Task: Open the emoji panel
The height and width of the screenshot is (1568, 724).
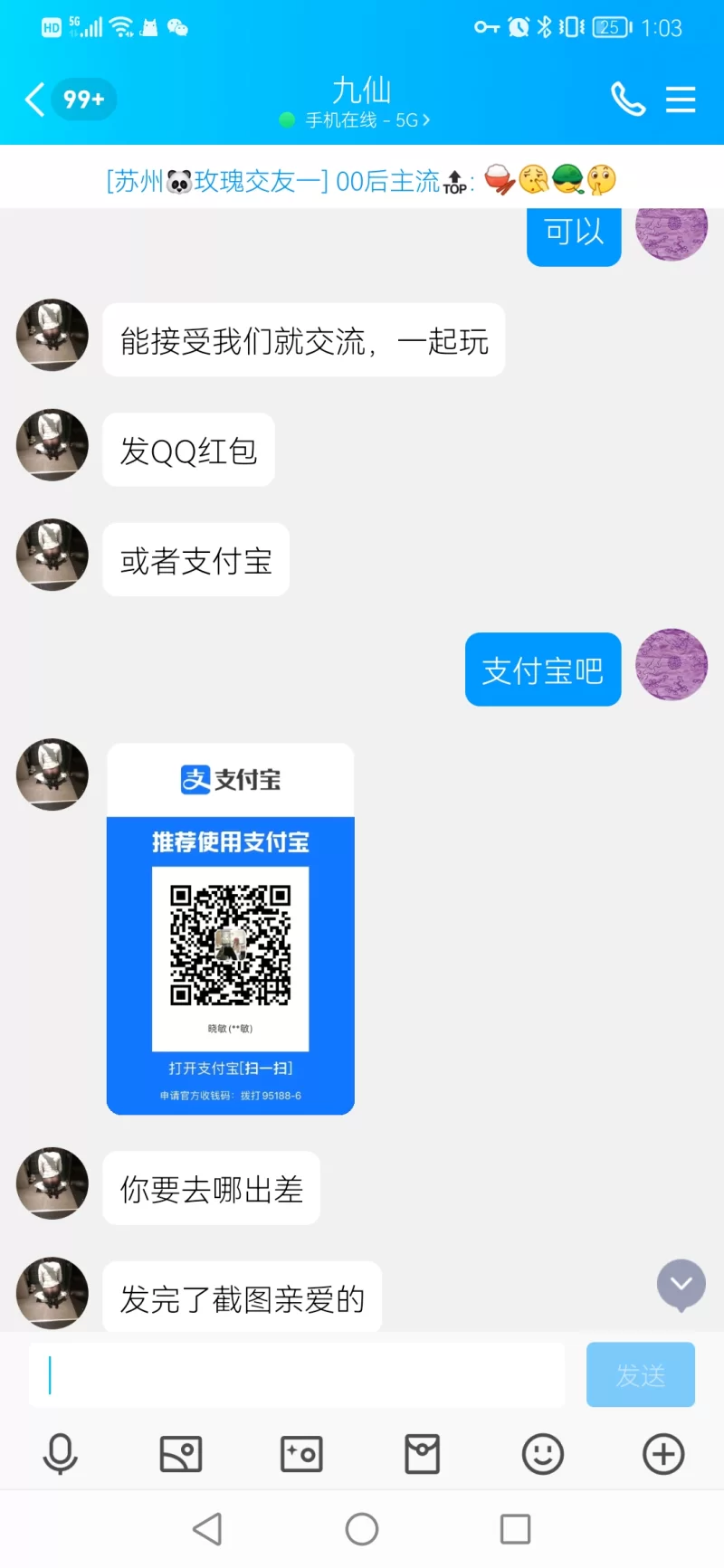Action: (543, 1454)
